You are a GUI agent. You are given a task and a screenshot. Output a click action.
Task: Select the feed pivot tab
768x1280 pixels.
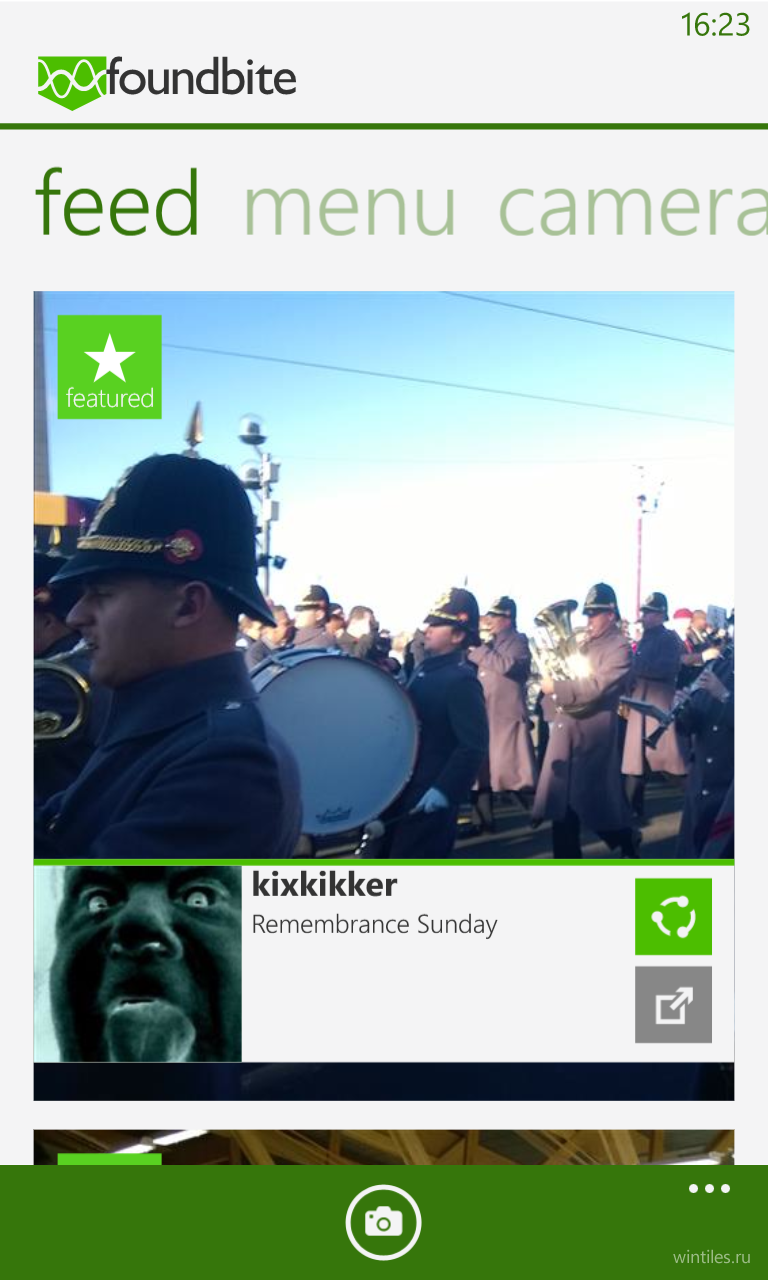pyautogui.click(x=118, y=203)
